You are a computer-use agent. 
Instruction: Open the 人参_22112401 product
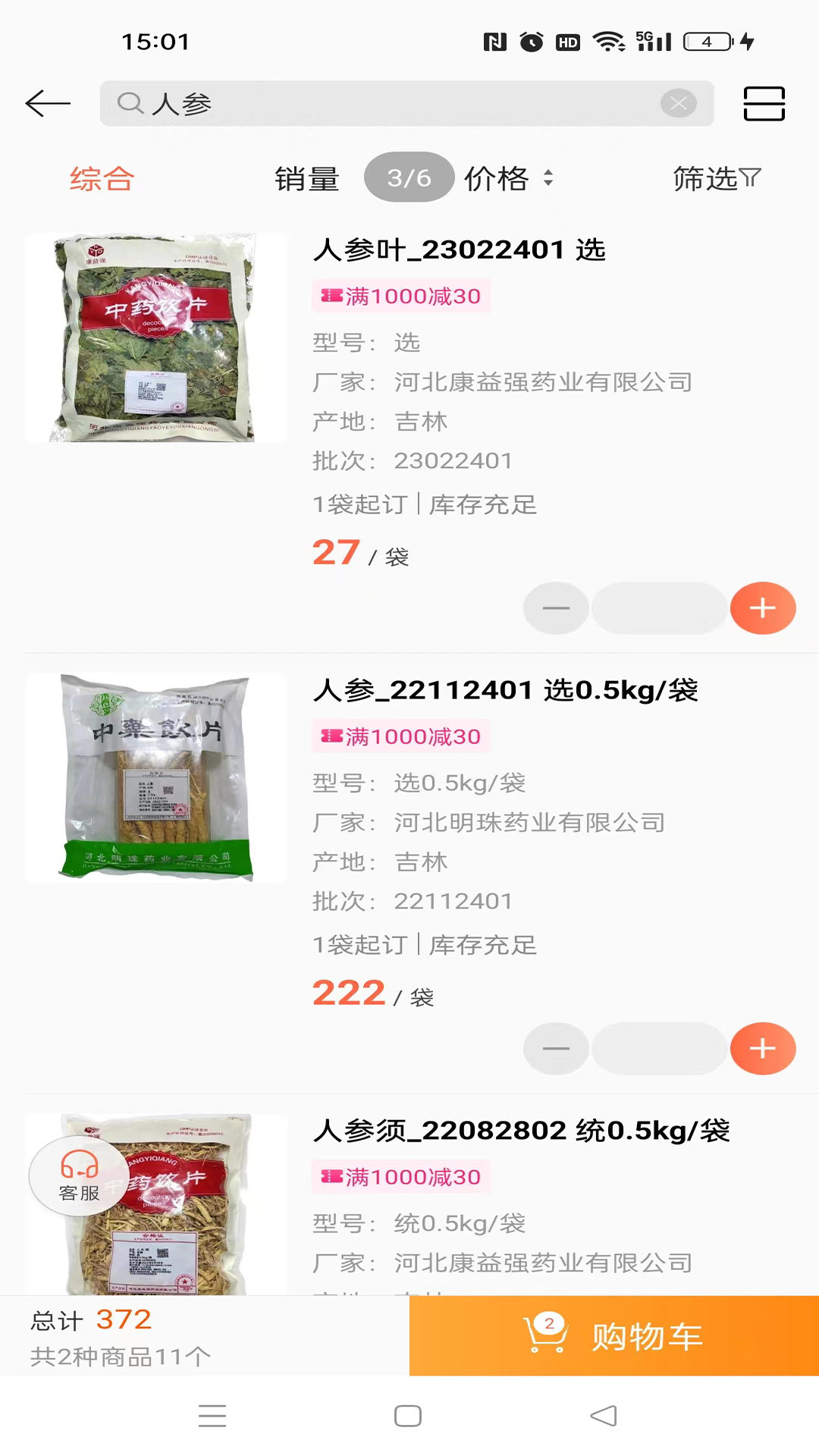pyautogui.click(x=505, y=690)
